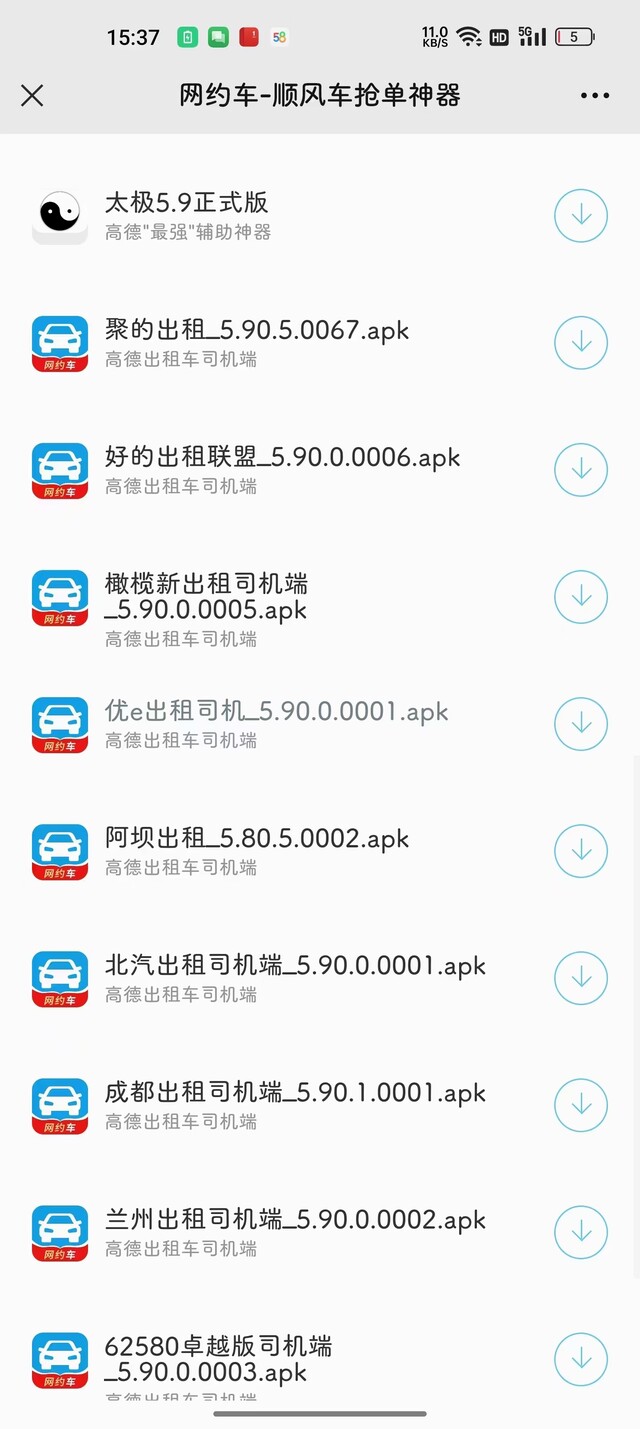Download 北汽出租司机端 apk
This screenshot has height=1429, width=640.
(x=581, y=977)
